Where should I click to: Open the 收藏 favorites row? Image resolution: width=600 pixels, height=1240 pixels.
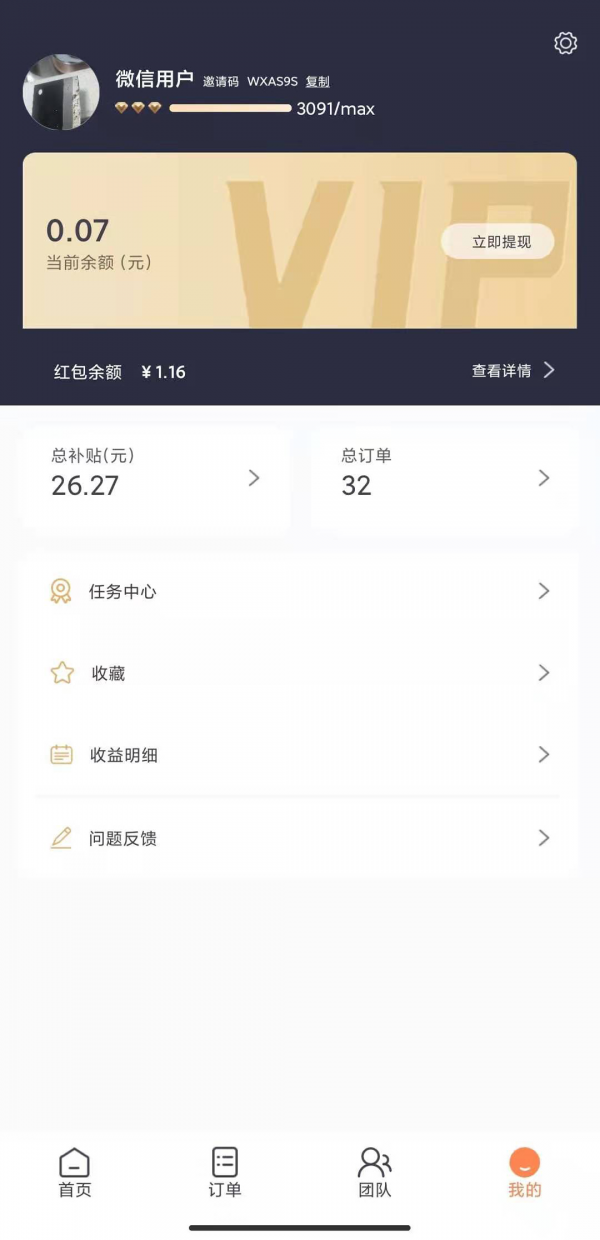point(299,673)
